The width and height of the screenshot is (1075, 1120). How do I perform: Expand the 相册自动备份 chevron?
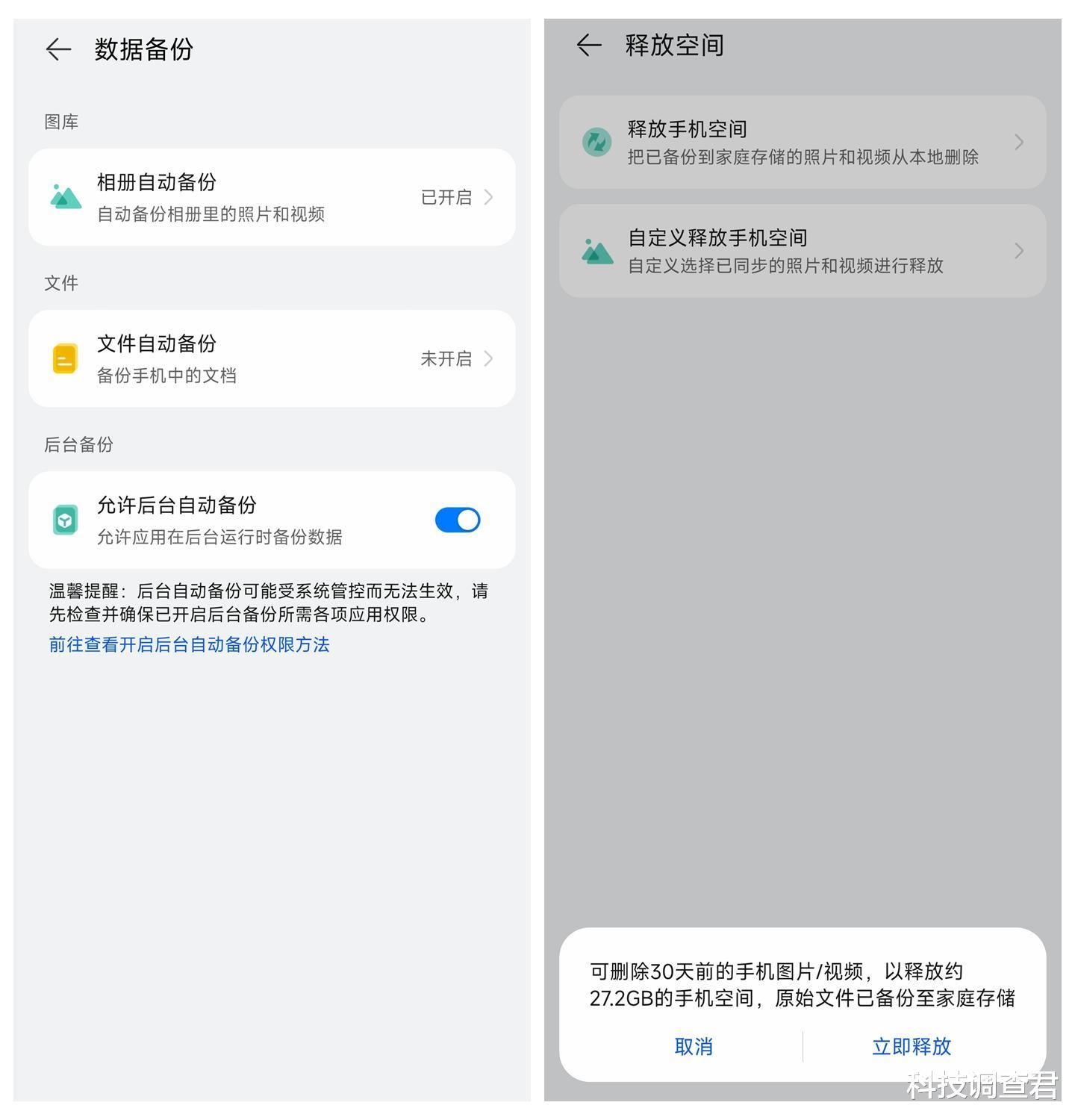(489, 196)
